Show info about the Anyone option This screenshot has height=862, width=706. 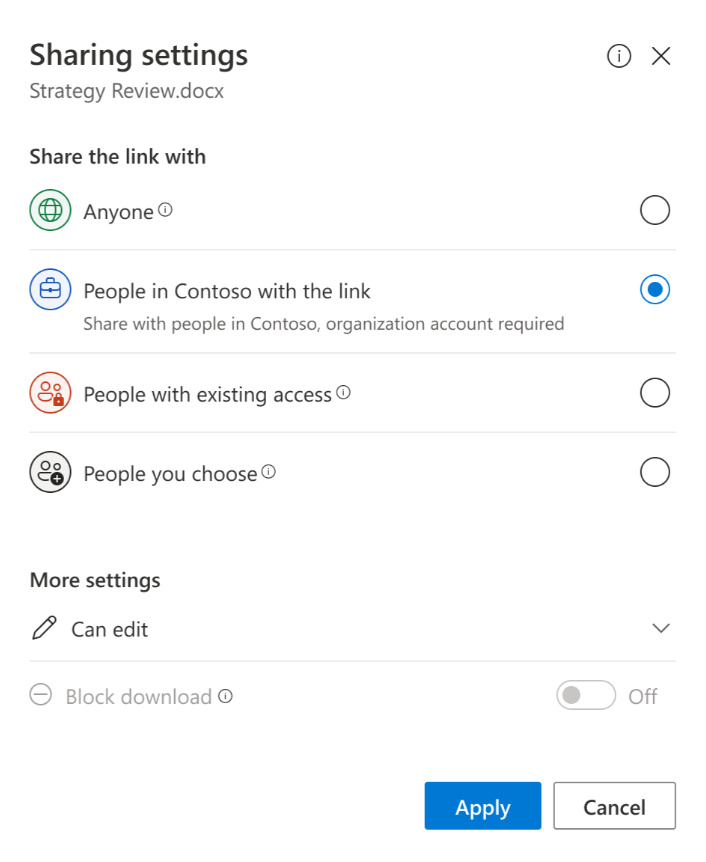pyautogui.click(x=166, y=210)
